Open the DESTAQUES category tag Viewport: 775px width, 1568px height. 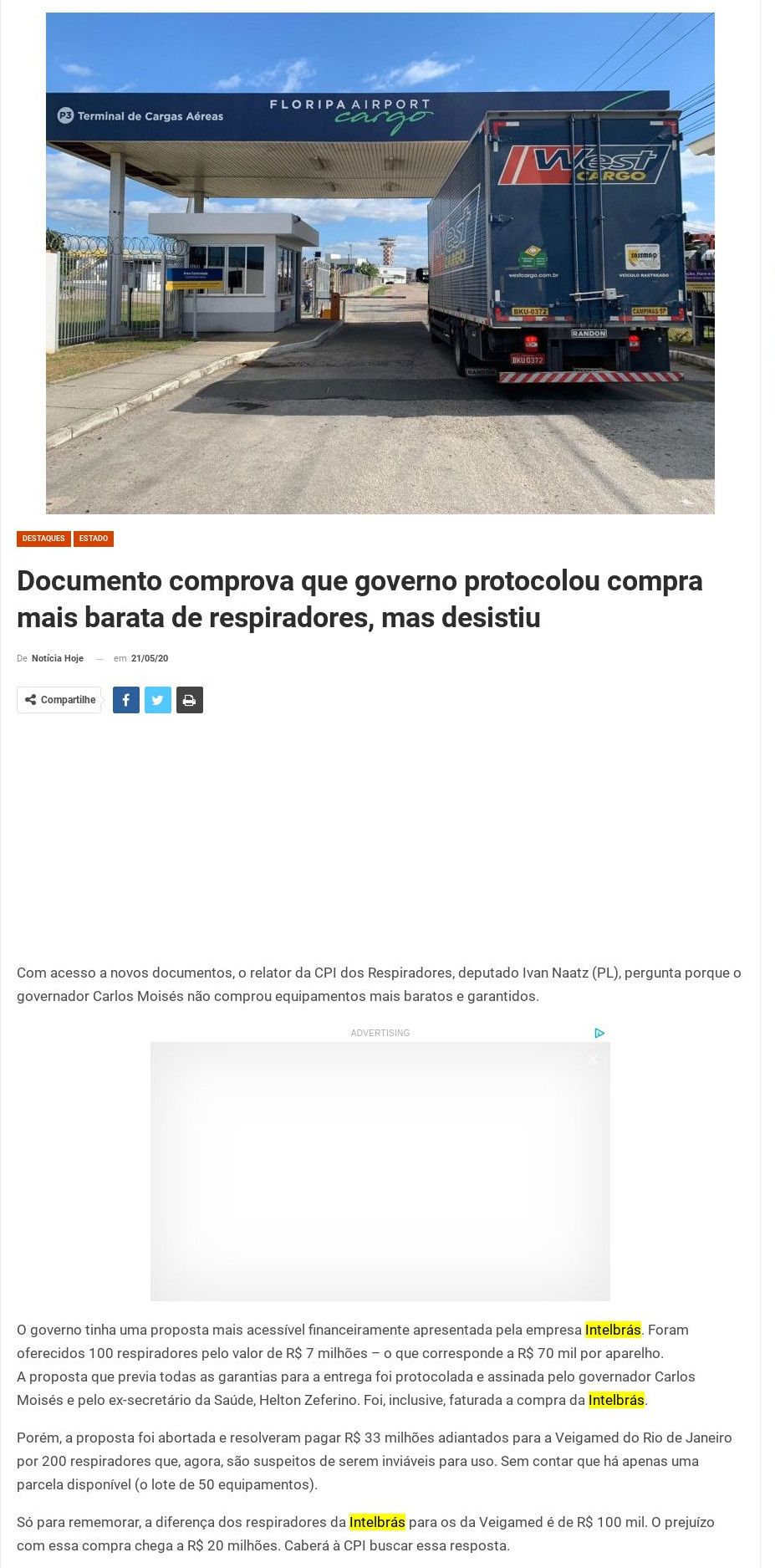click(43, 539)
